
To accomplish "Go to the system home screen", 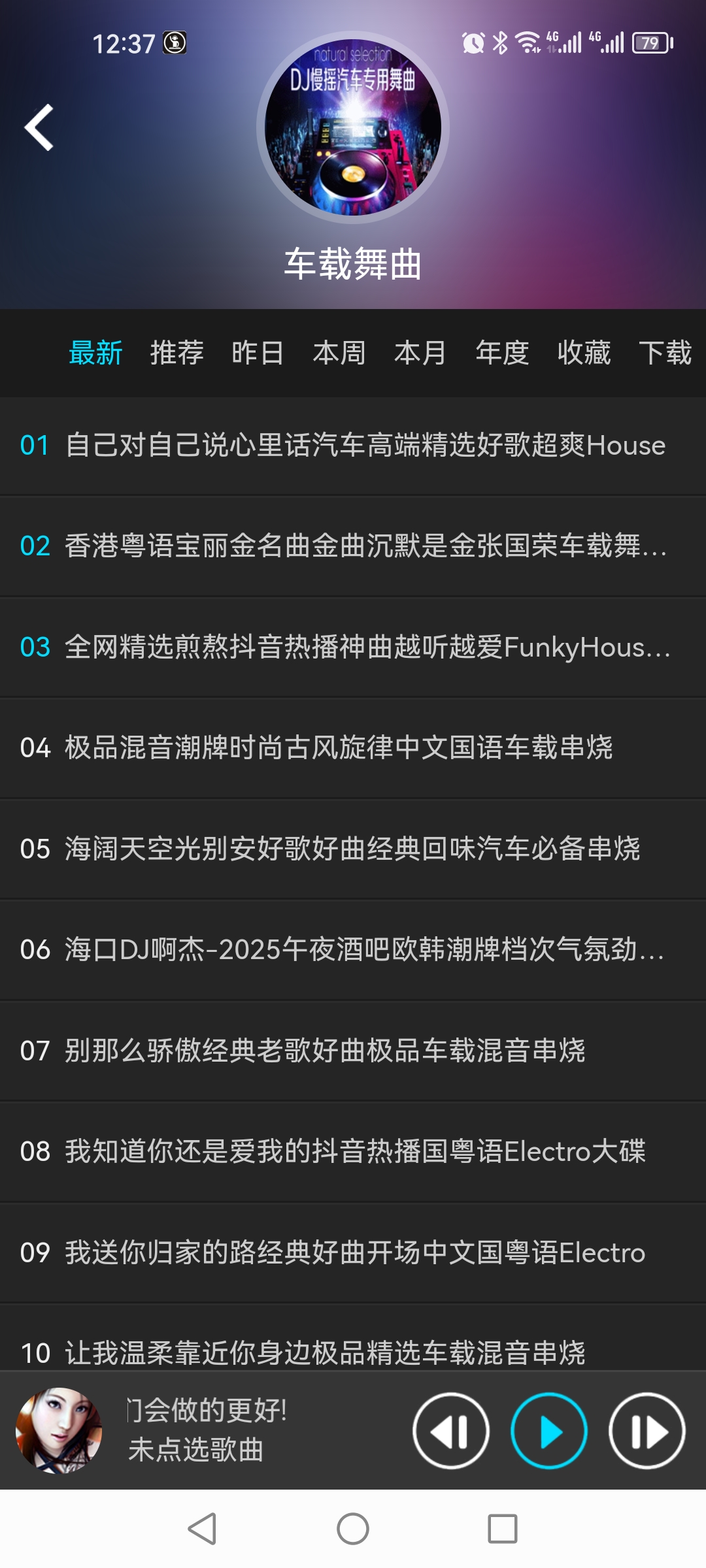I will click(353, 1529).
